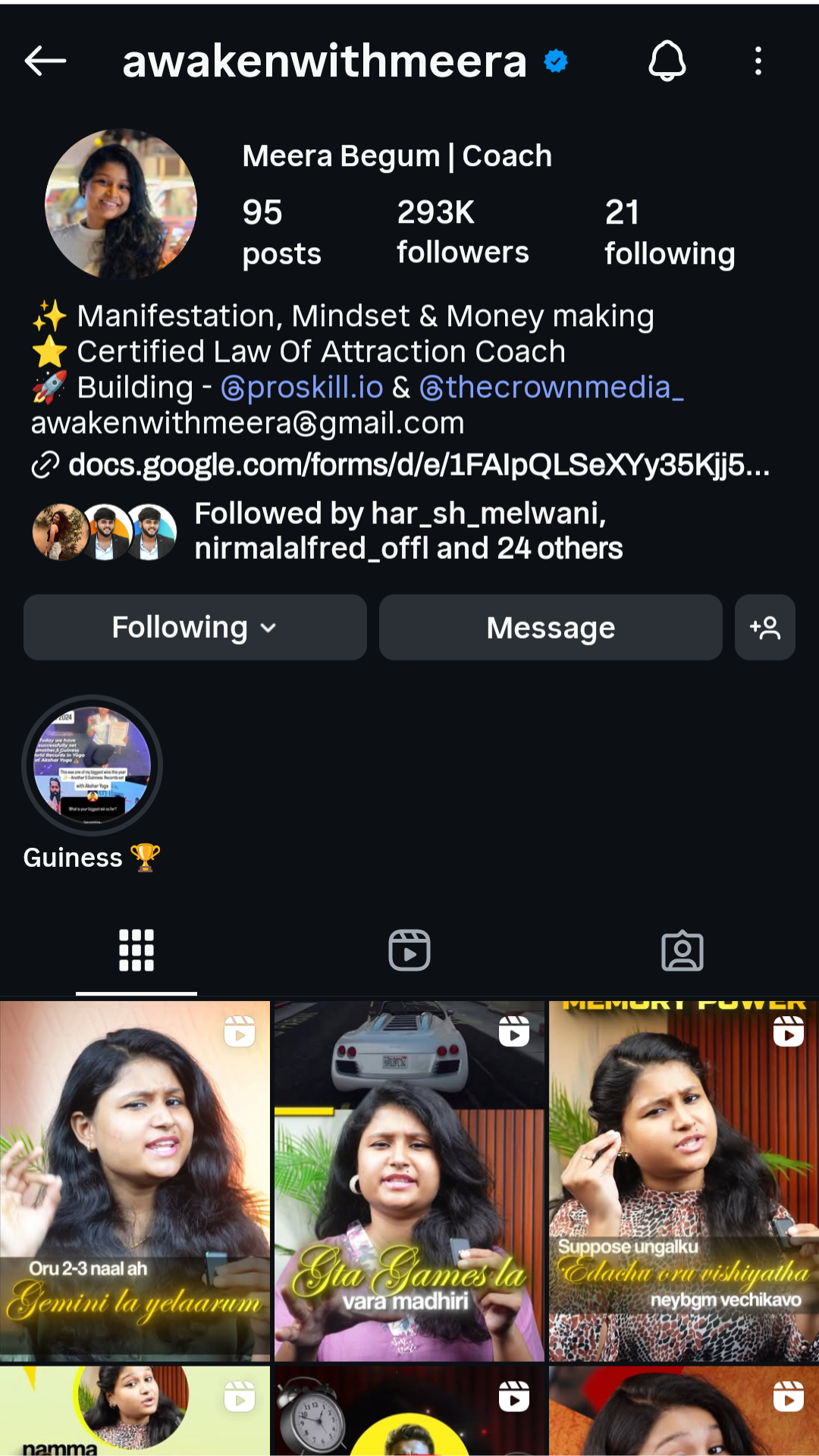Open the three-dot overflow menu
This screenshot has width=819, height=1456.
(758, 61)
